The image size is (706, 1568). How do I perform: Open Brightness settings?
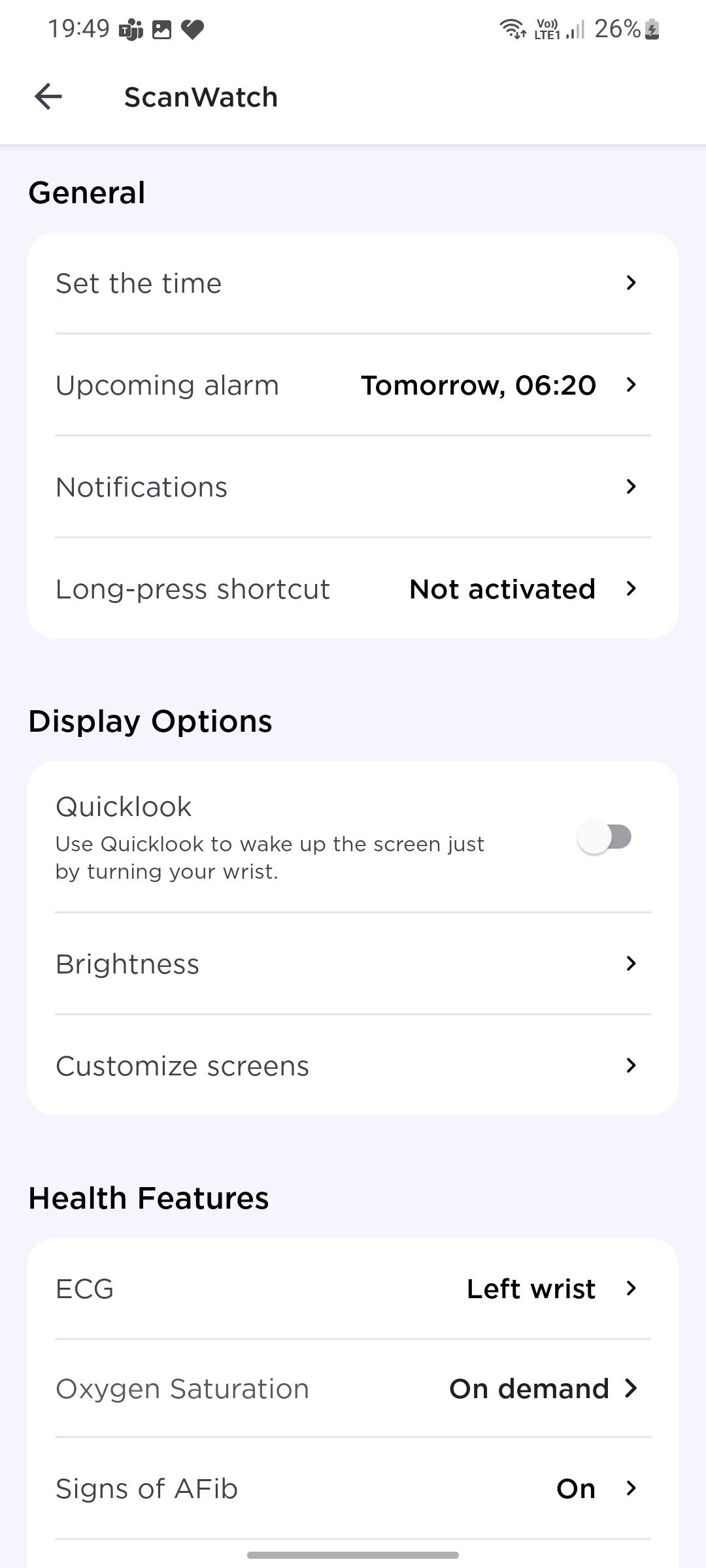353,964
